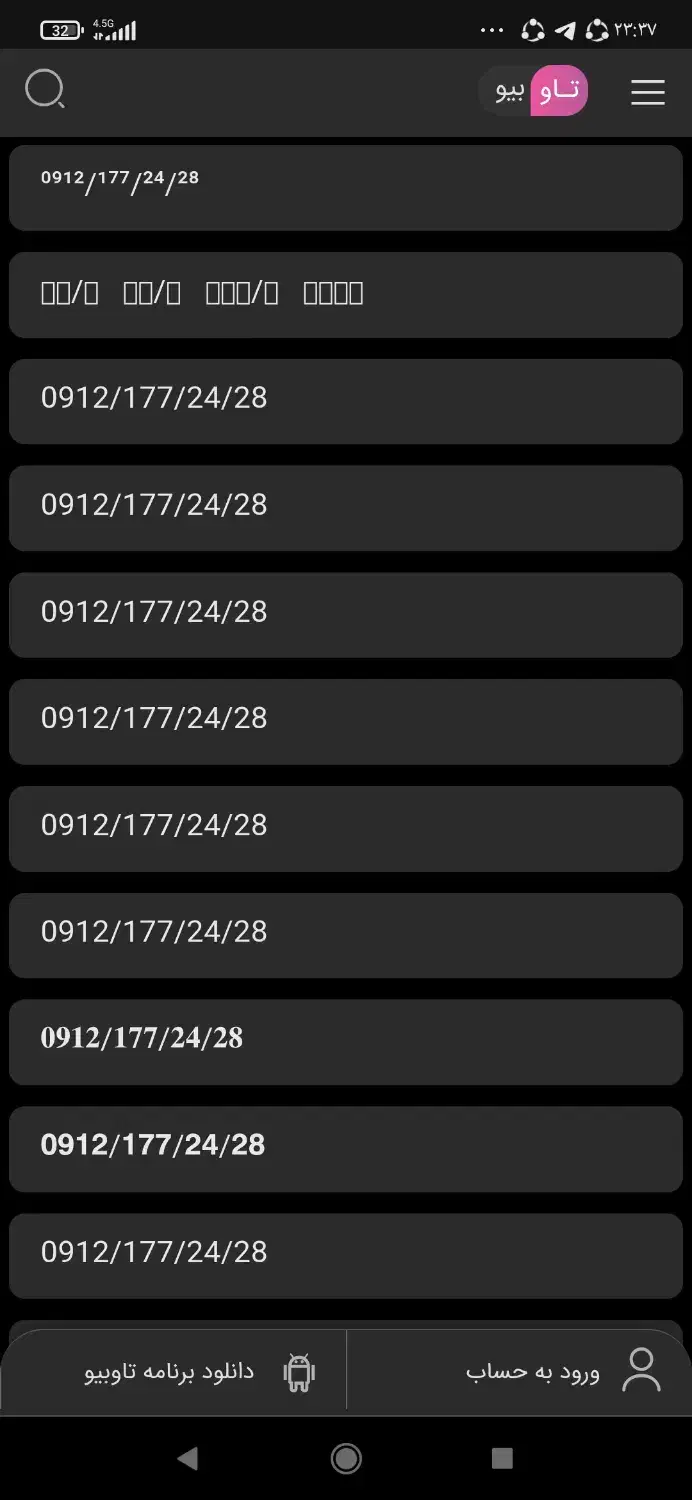This screenshot has width=692, height=1500.
Task: Tap دانلود برنامه تاوبیو to download the app
Action: 198,1371
